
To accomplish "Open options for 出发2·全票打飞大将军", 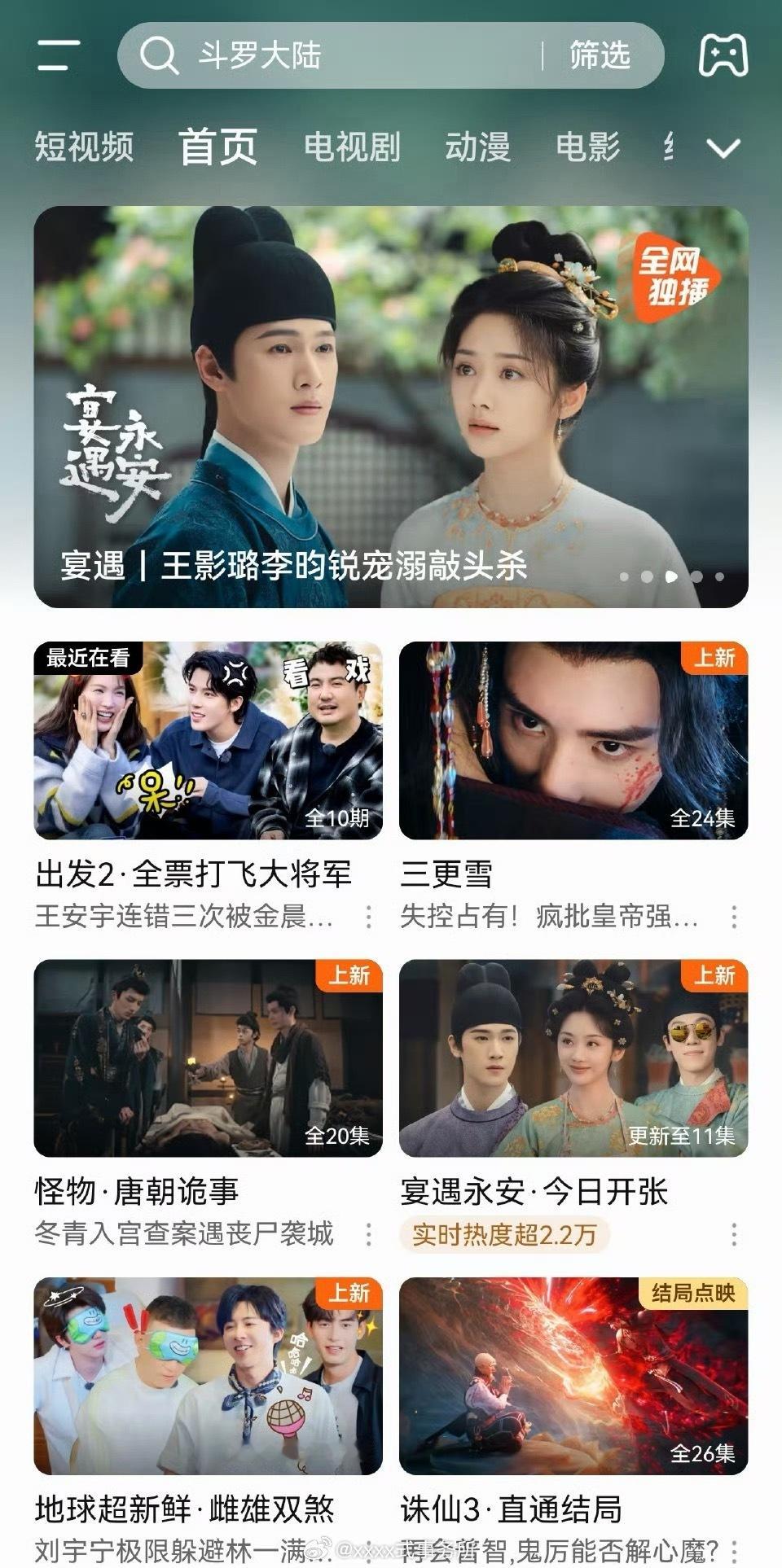I will tap(371, 918).
